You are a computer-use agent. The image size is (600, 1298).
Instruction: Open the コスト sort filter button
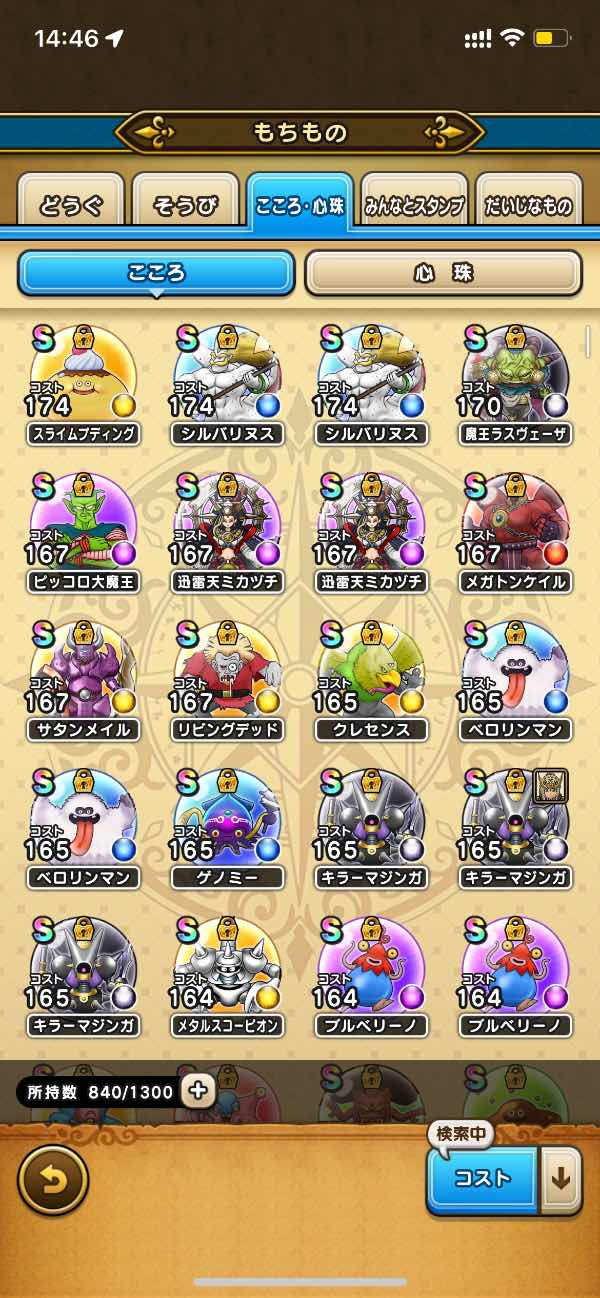click(483, 1179)
